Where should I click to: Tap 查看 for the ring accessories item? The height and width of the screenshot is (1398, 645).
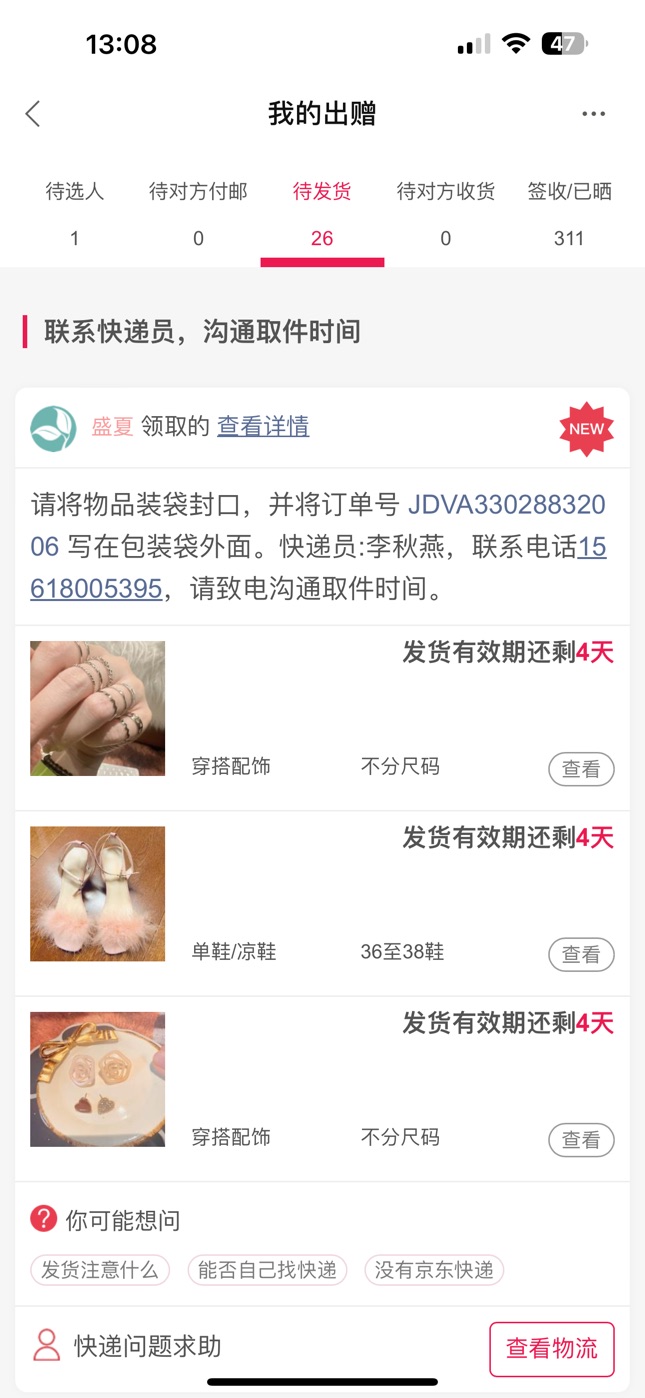pos(581,769)
